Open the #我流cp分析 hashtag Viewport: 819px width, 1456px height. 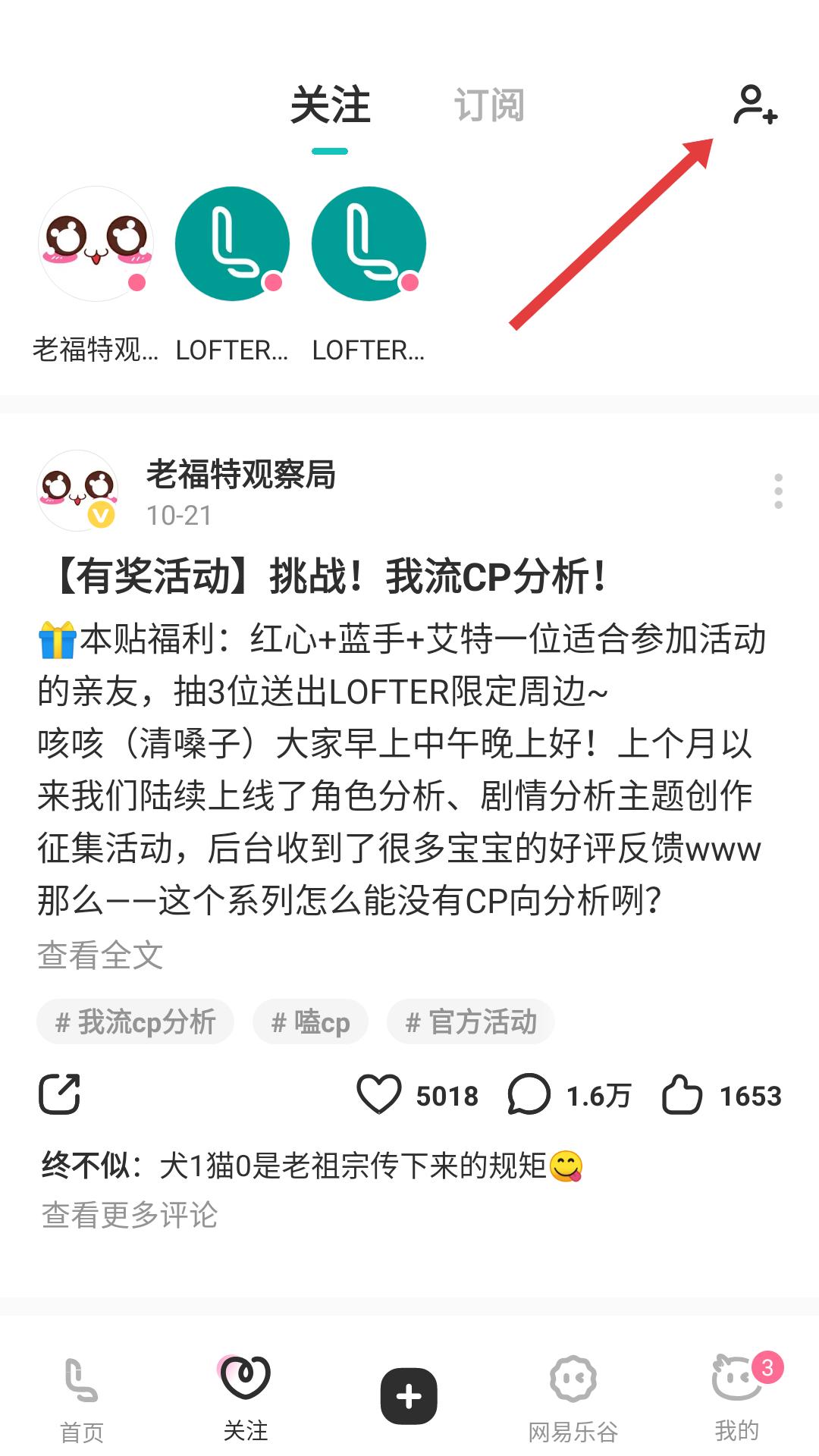pyautogui.click(x=135, y=1021)
